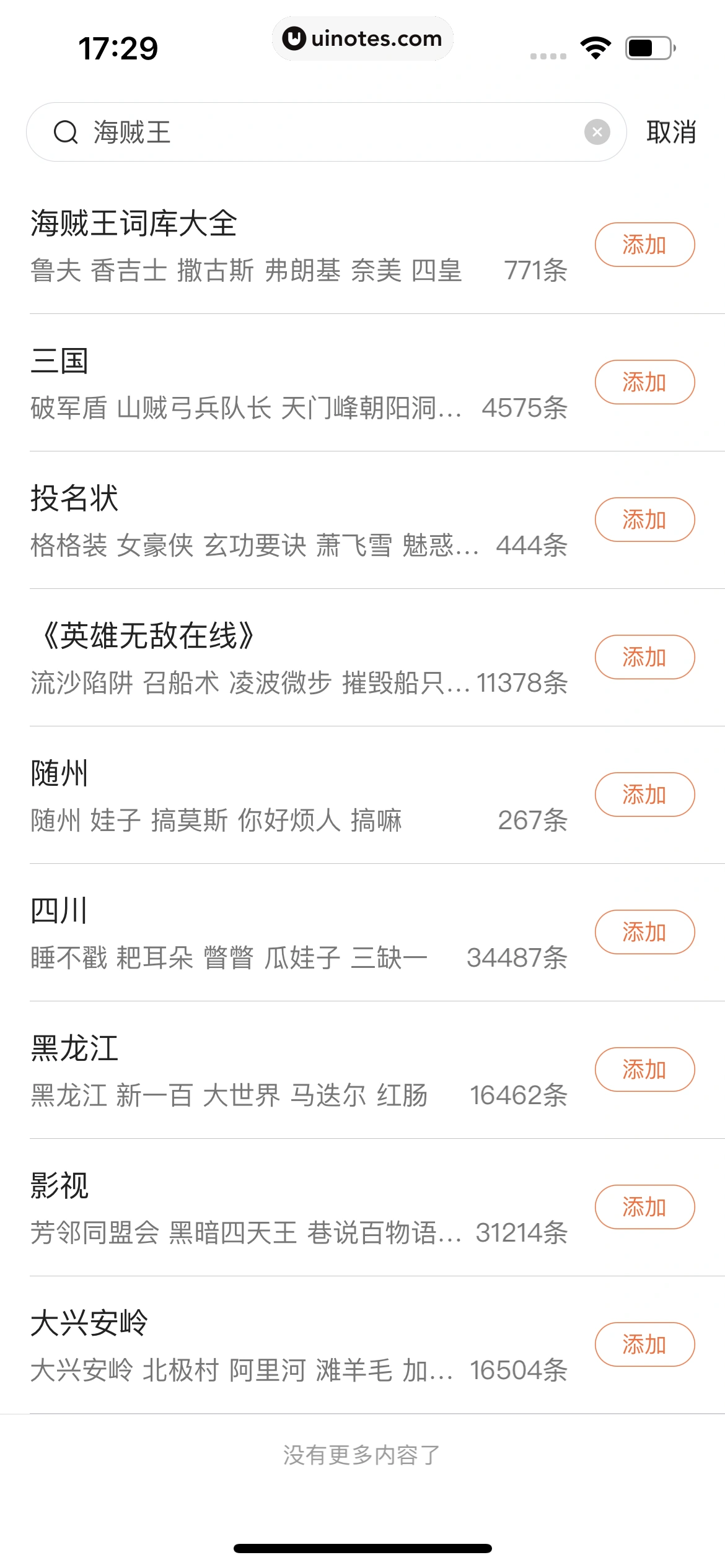Add the 黑龙江 entry

tap(644, 1069)
